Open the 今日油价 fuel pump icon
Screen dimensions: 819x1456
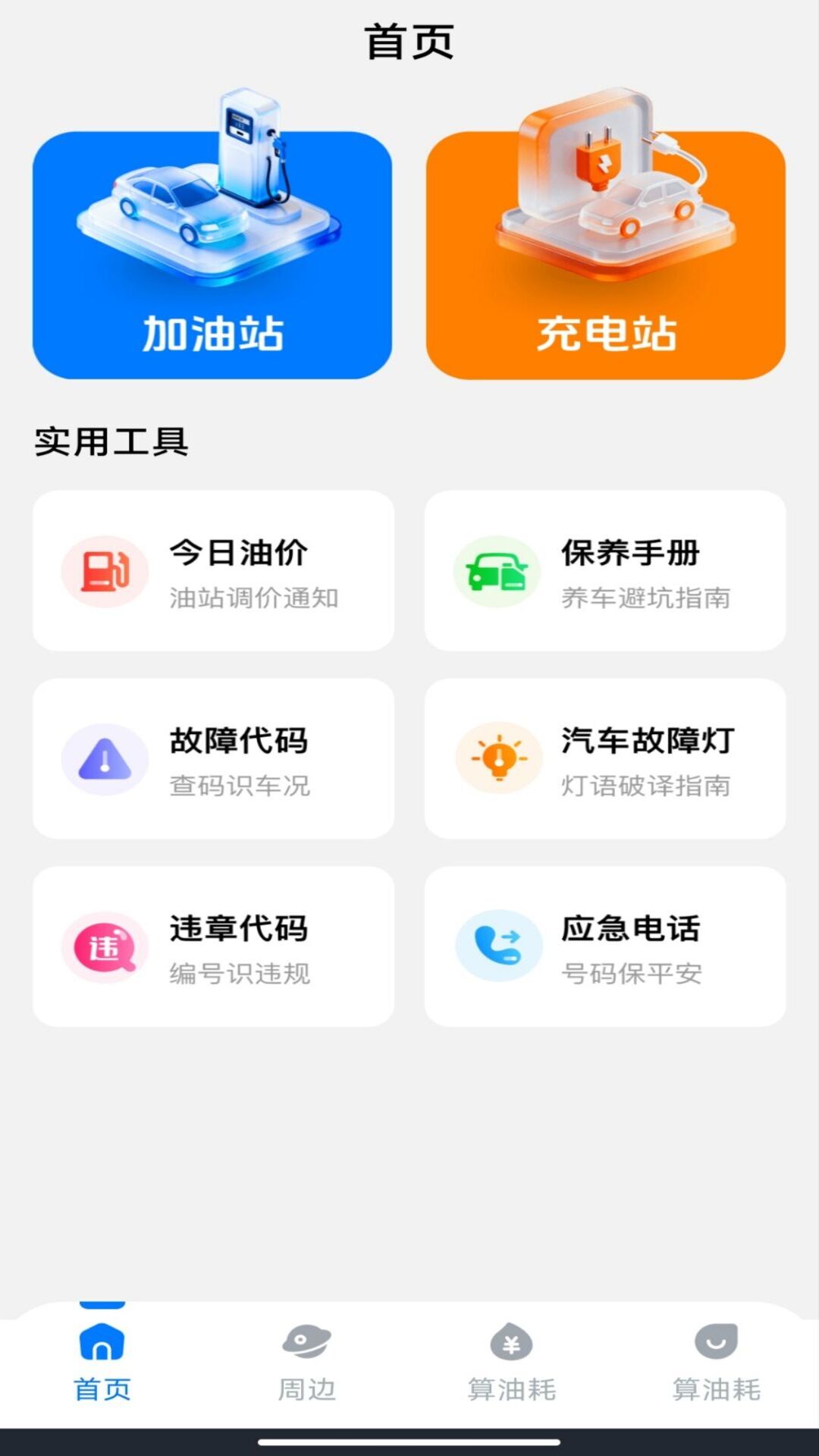[x=105, y=571]
